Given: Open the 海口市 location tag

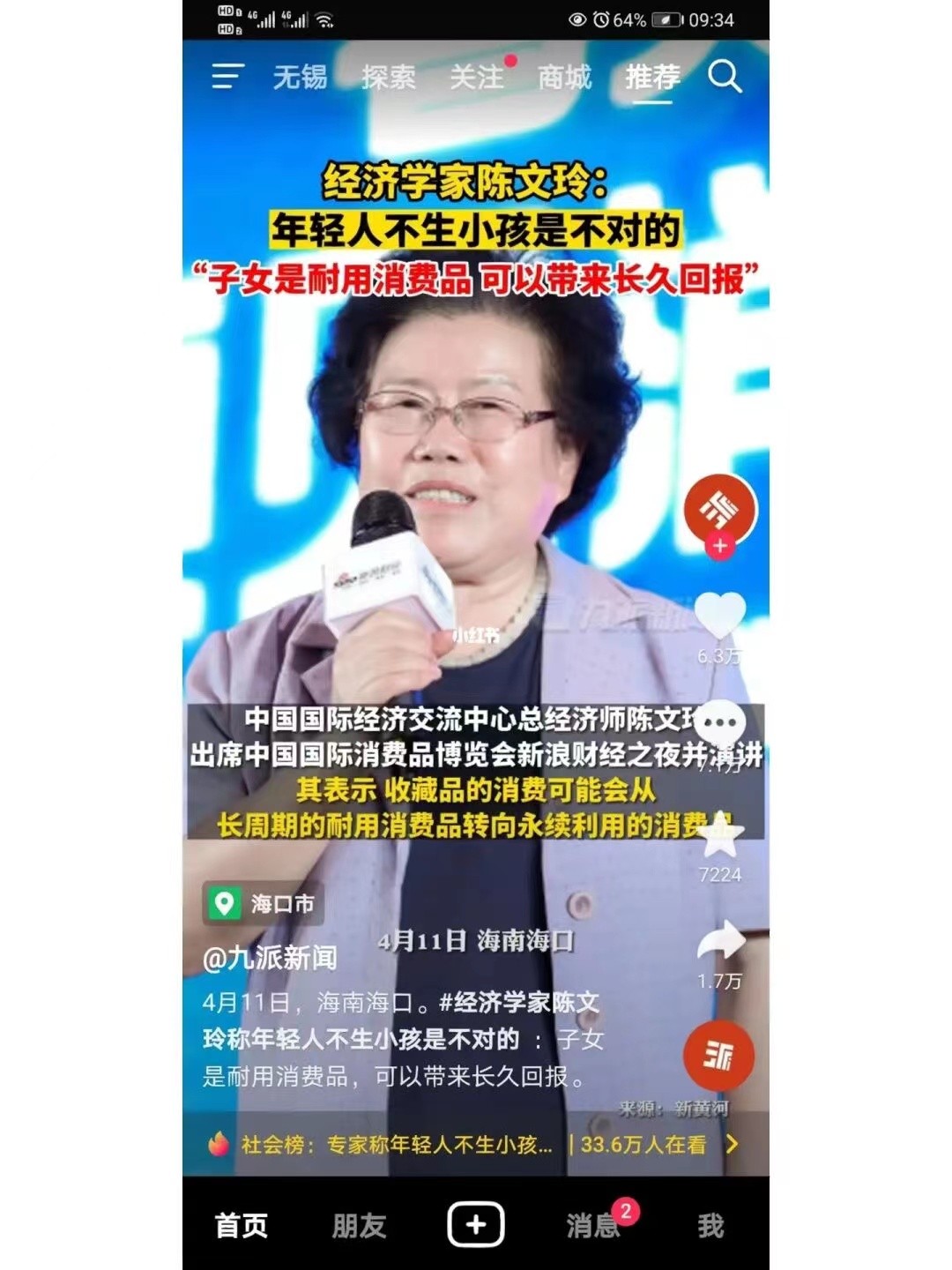Looking at the screenshot, I should coord(264,904).
